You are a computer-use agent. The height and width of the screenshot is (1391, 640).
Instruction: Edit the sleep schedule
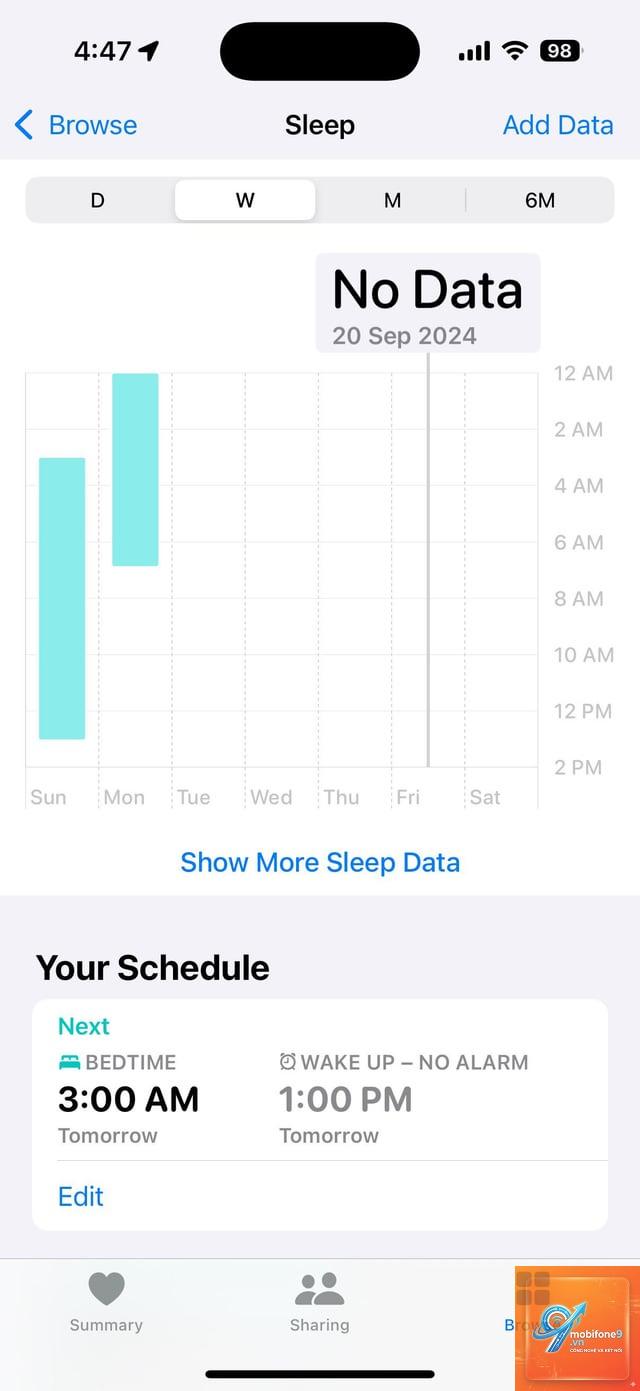point(81,1196)
